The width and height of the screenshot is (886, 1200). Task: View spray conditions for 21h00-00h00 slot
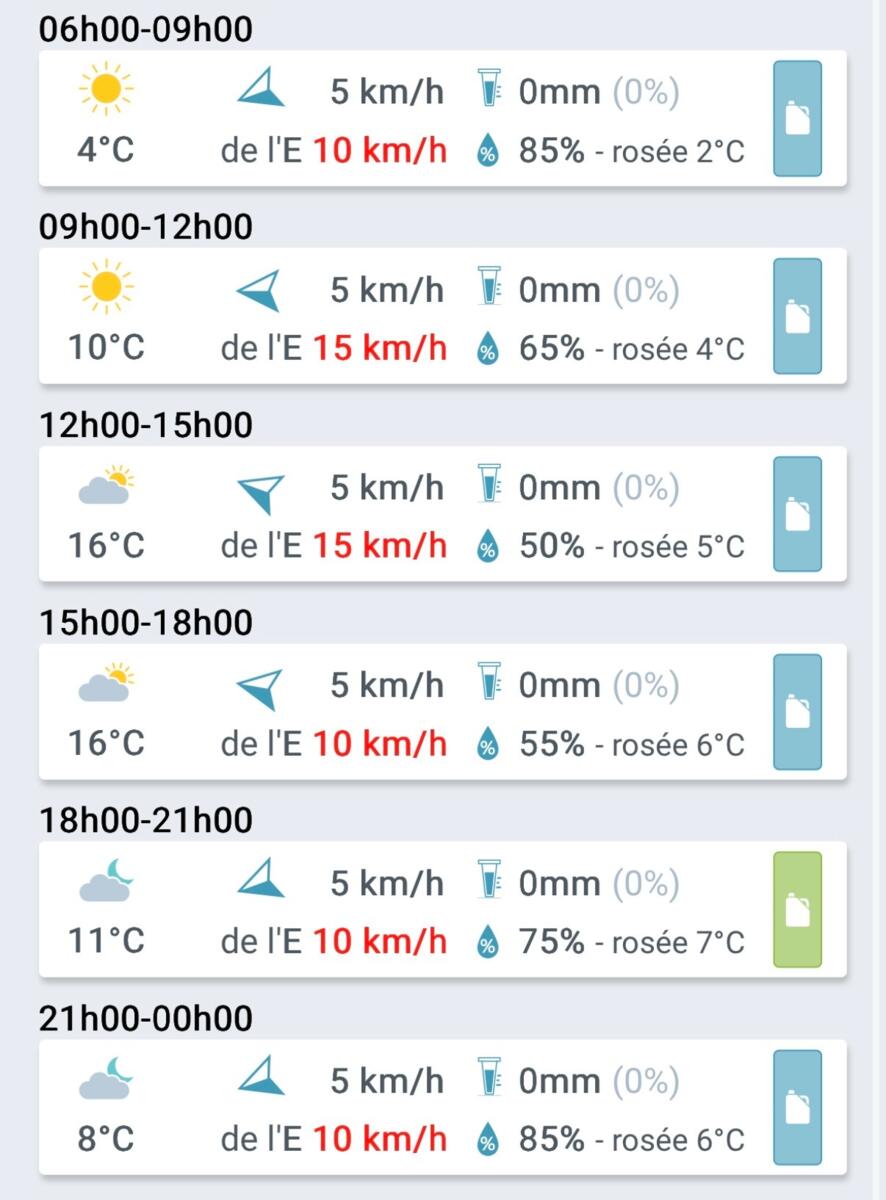tap(797, 1107)
